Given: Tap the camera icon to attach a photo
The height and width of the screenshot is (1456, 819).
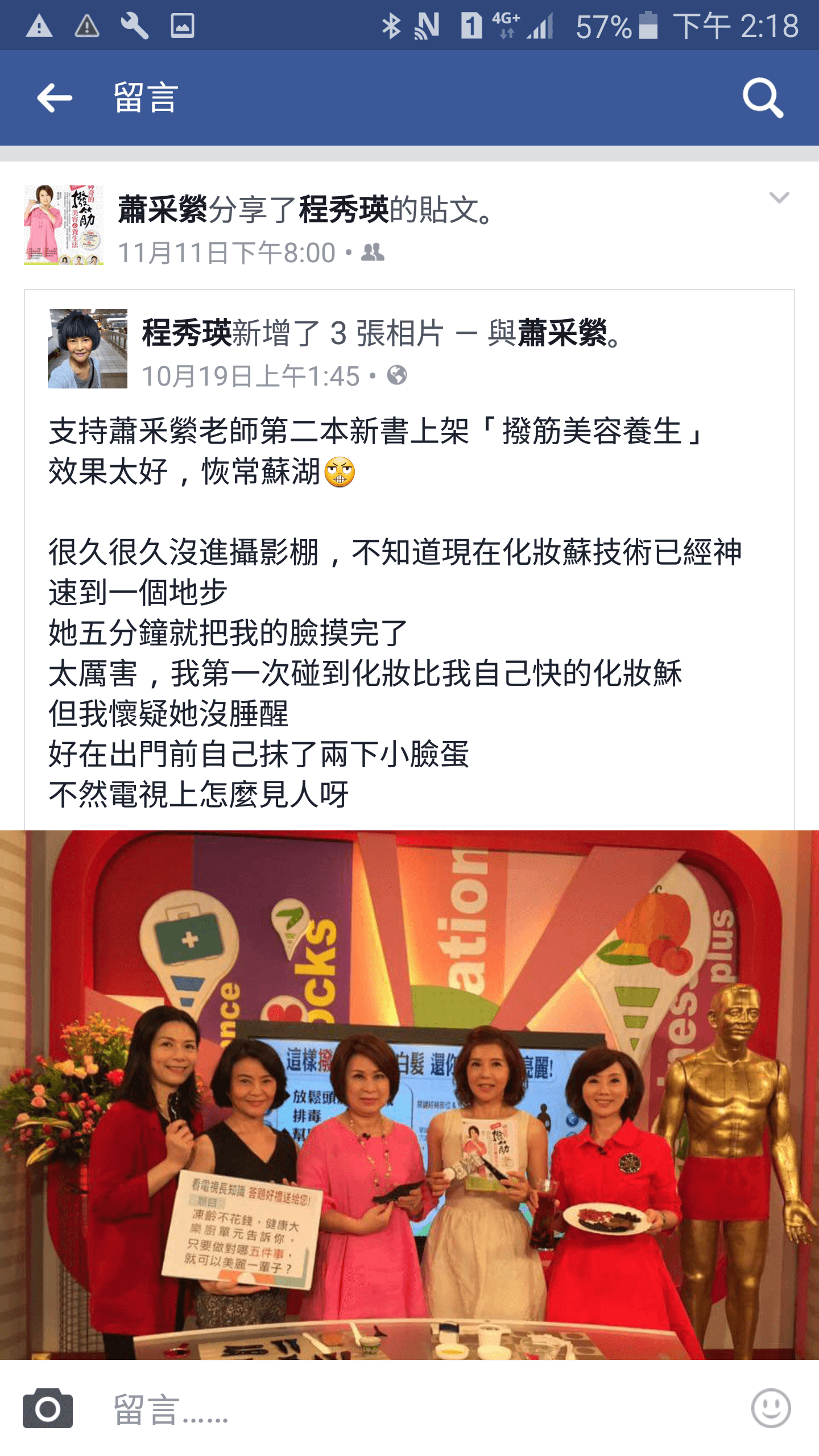Looking at the screenshot, I should (48, 1408).
